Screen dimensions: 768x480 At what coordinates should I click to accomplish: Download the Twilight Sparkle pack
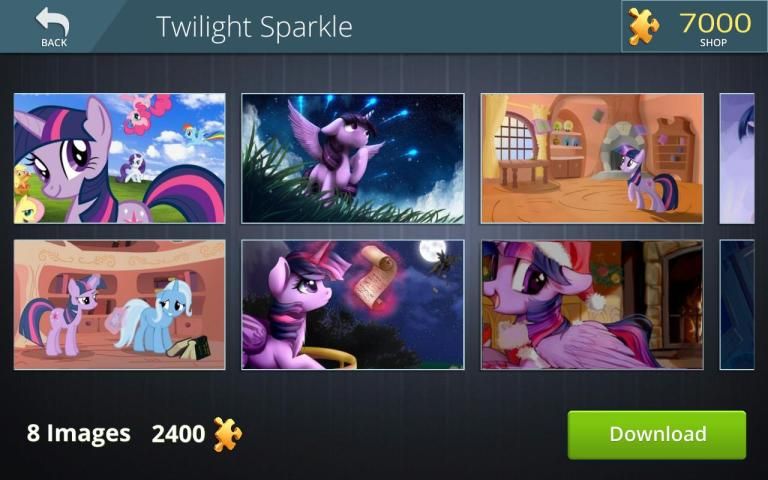point(657,434)
